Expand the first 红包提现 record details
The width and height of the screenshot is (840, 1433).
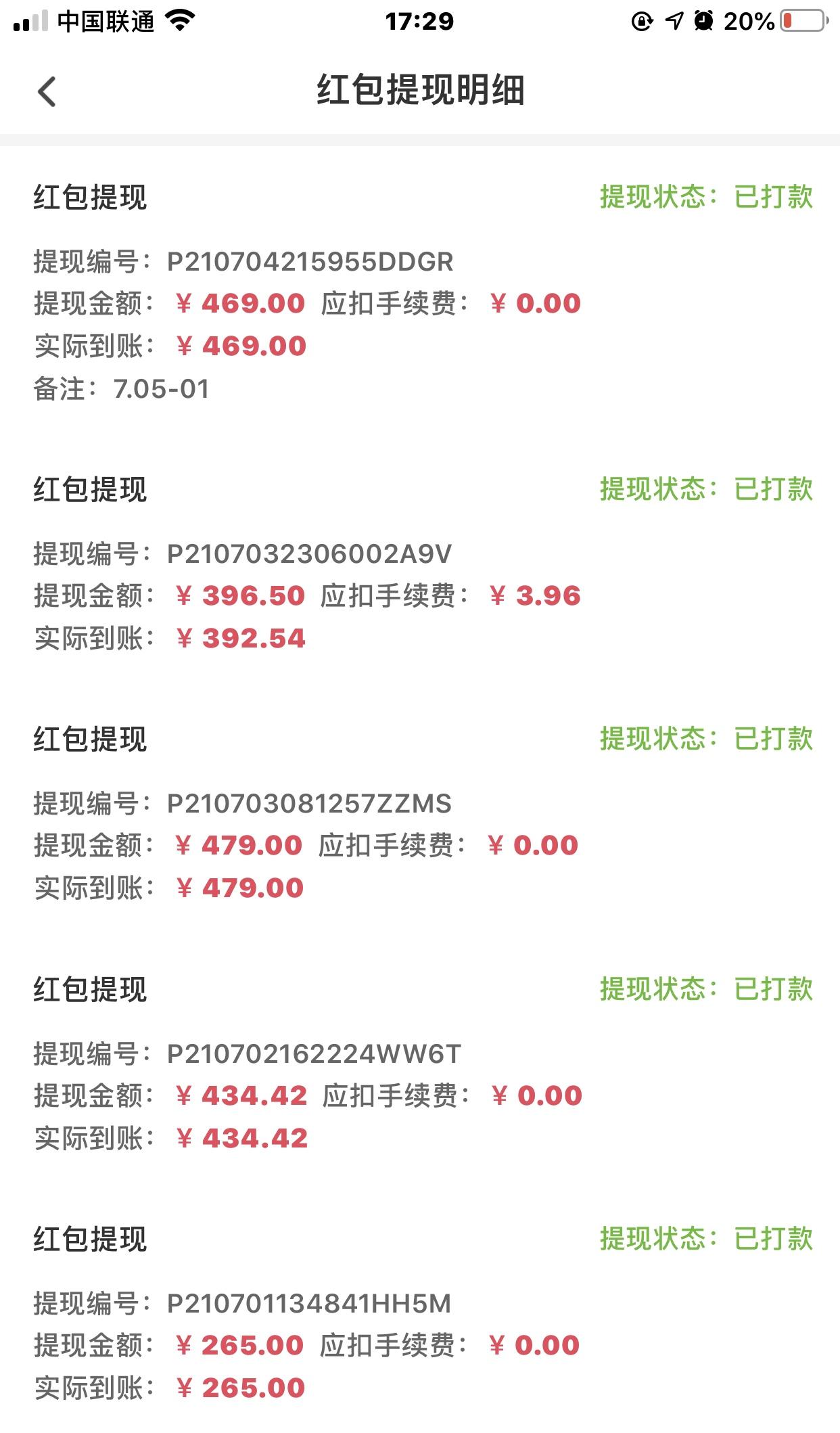pyautogui.click(x=91, y=198)
